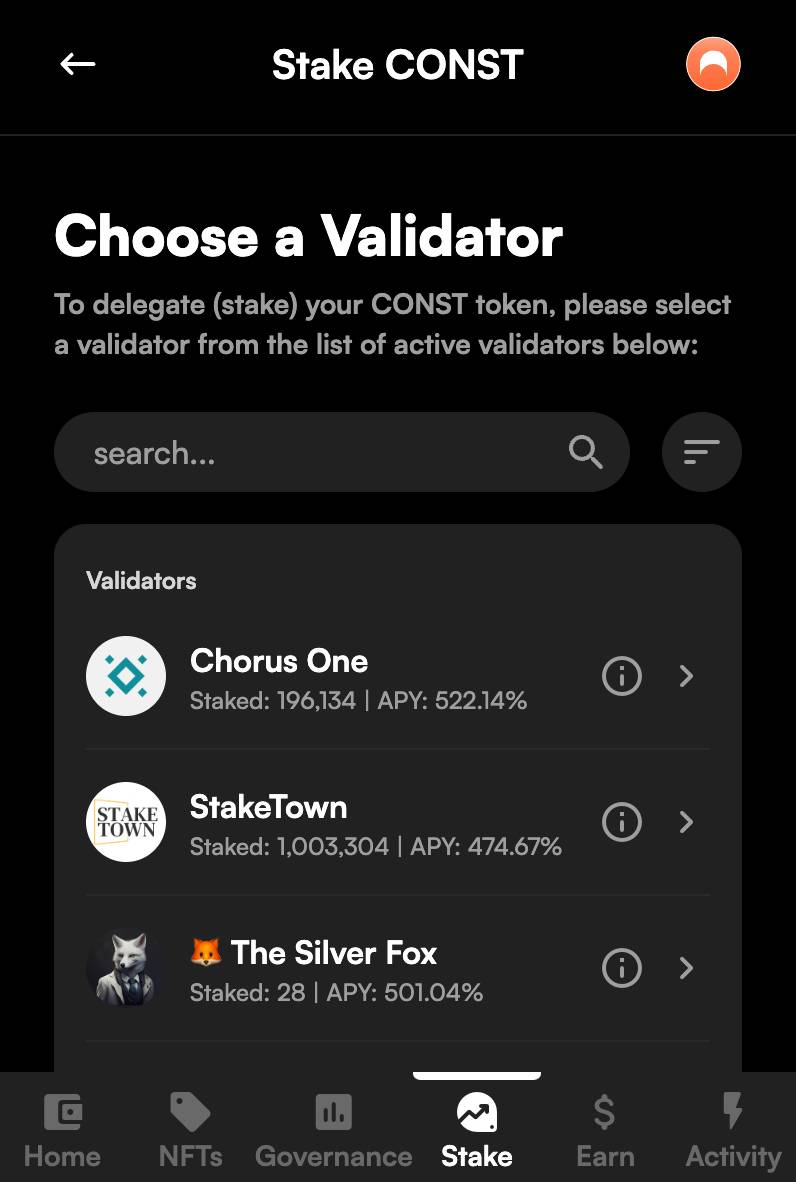Viewport: 796px width, 1182px height.
Task: Go to the Governance tab
Action: (x=333, y=1132)
